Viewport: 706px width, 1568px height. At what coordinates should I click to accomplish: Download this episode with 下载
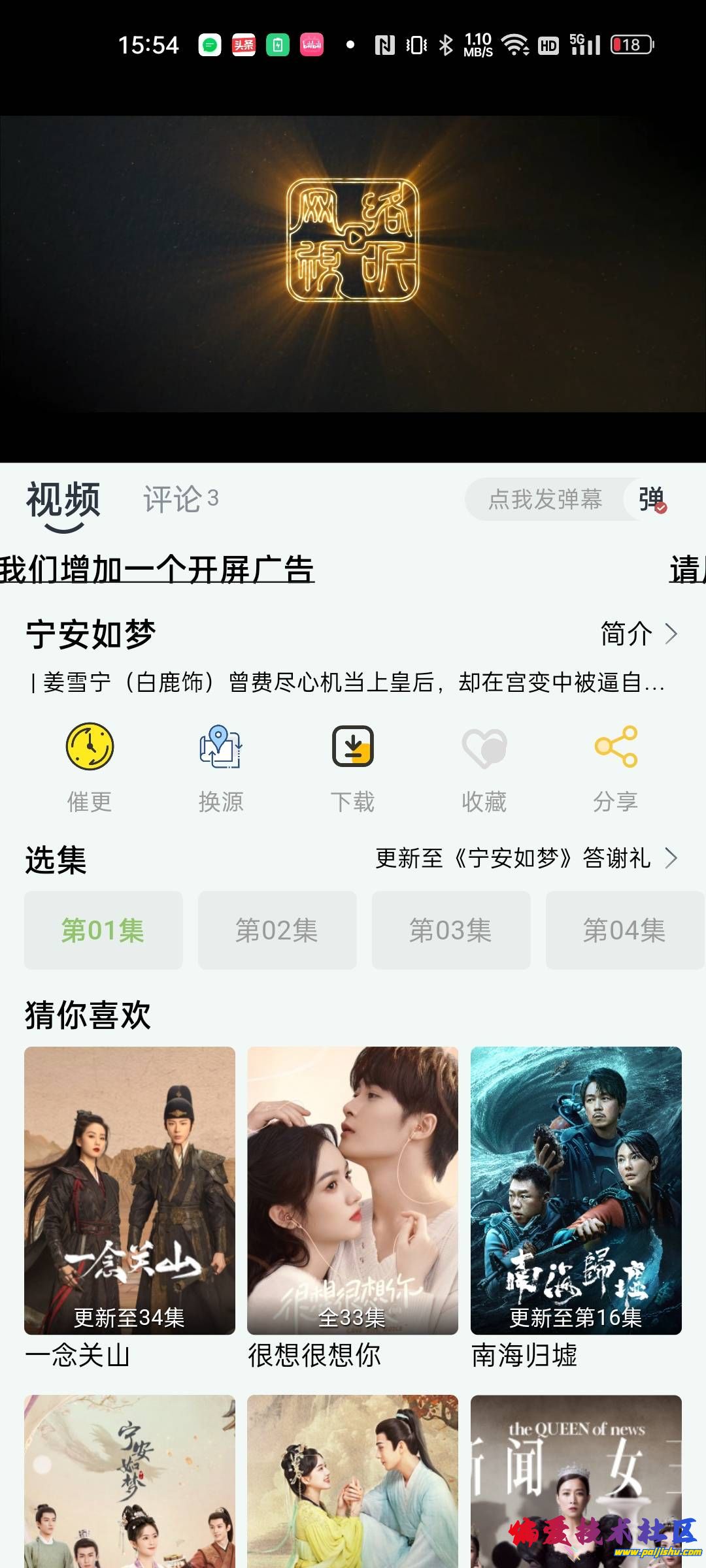click(352, 766)
